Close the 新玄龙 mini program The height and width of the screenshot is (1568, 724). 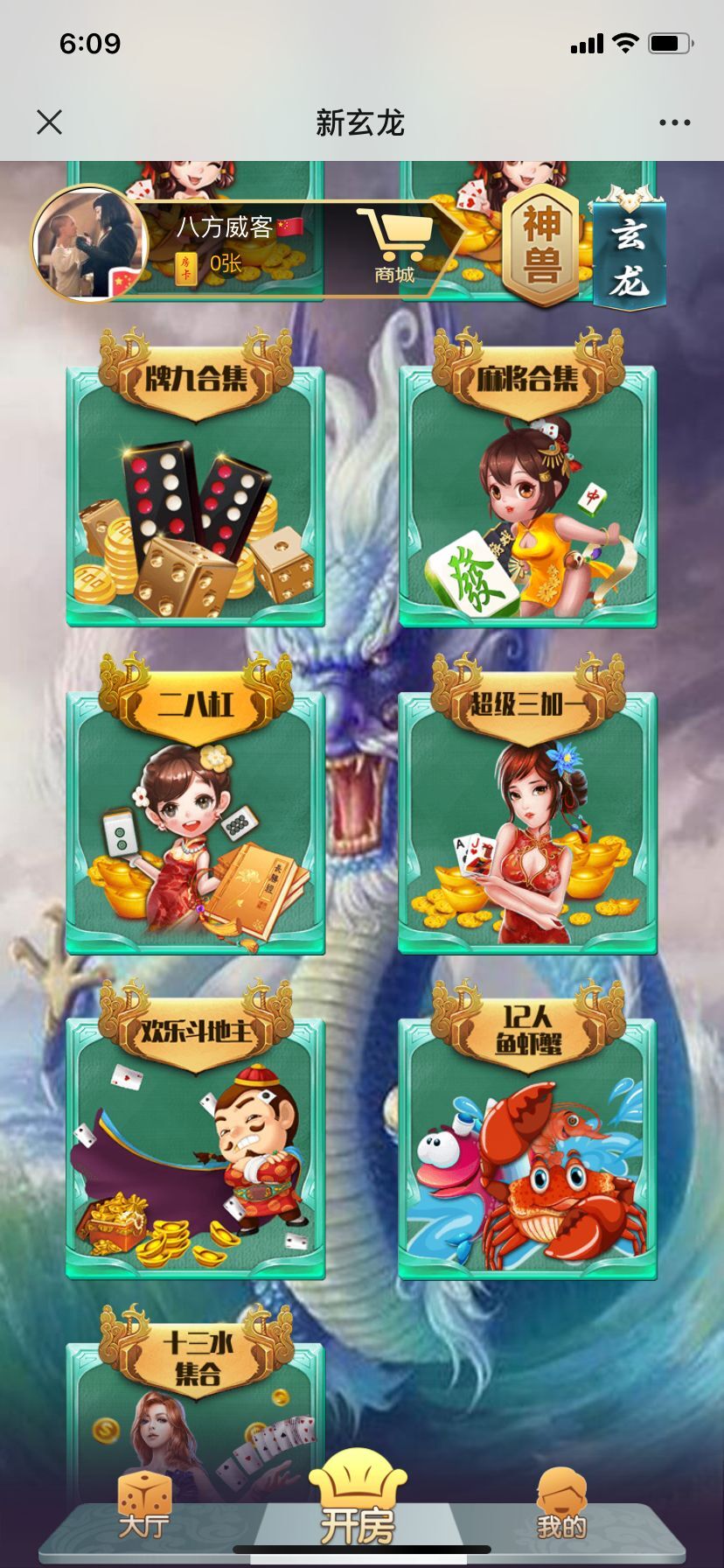[x=50, y=122]
